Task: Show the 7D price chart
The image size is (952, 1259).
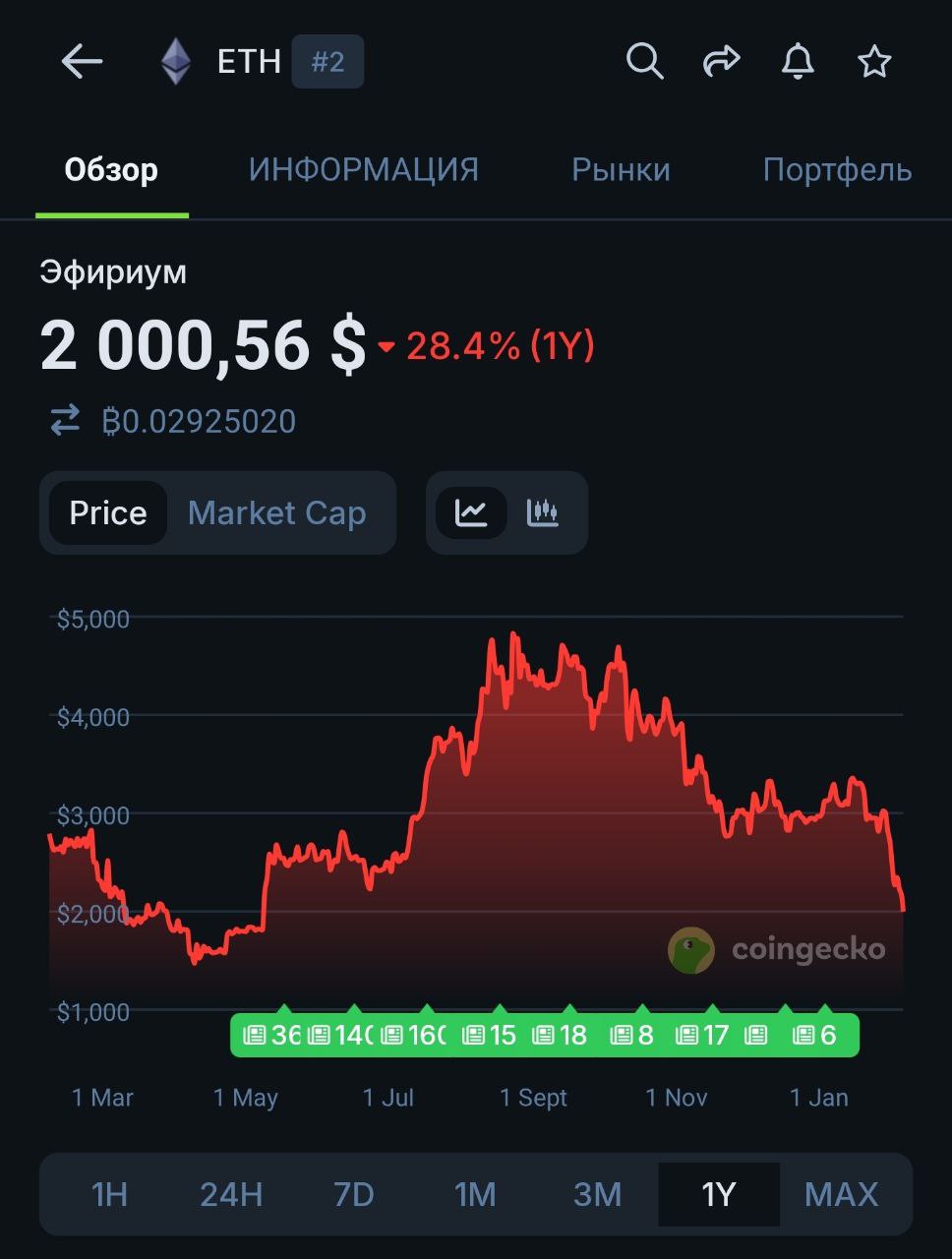Action: (354, 1194)
